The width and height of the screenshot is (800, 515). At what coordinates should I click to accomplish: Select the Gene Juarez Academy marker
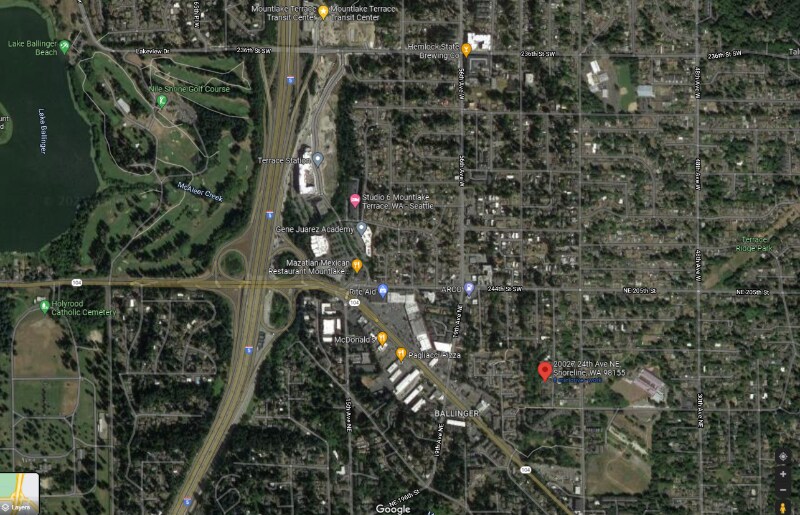361,228
